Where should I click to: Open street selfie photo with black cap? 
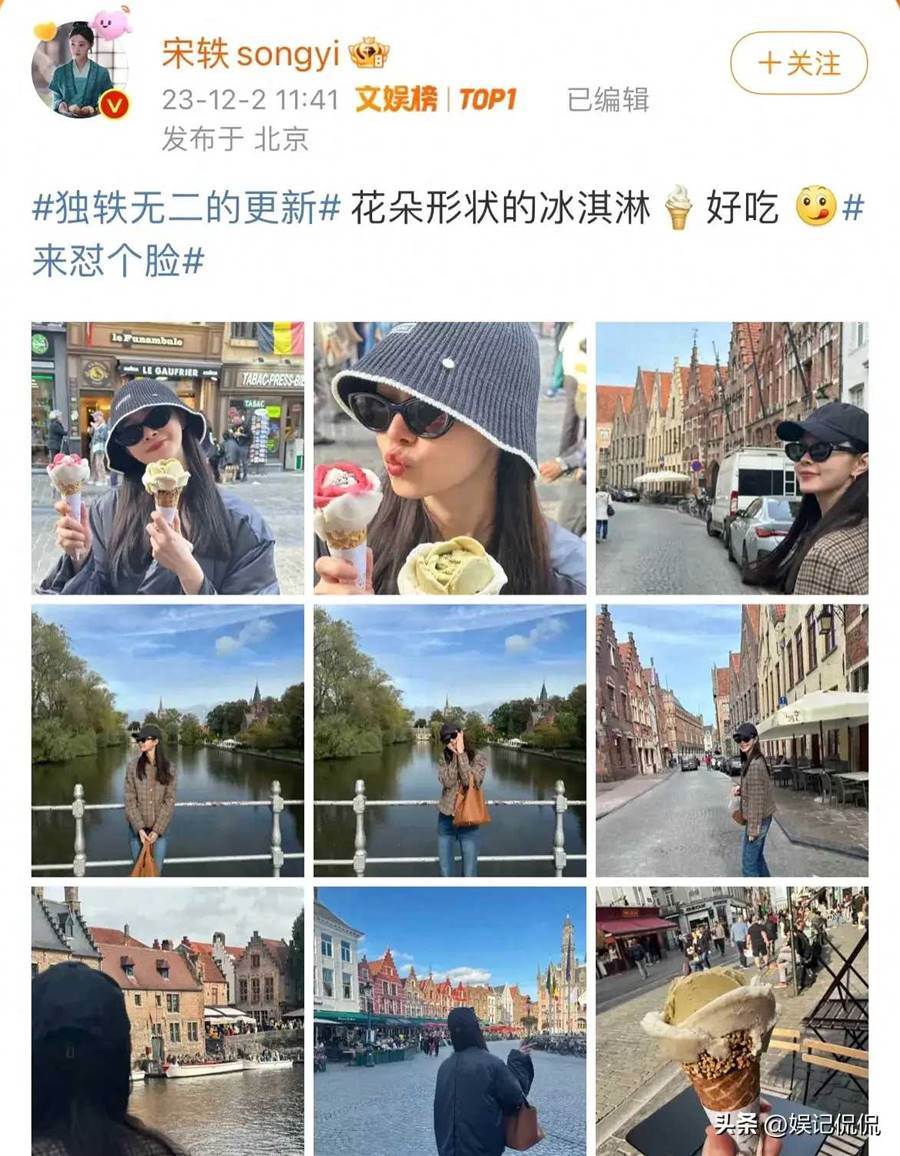pos(732,458)
